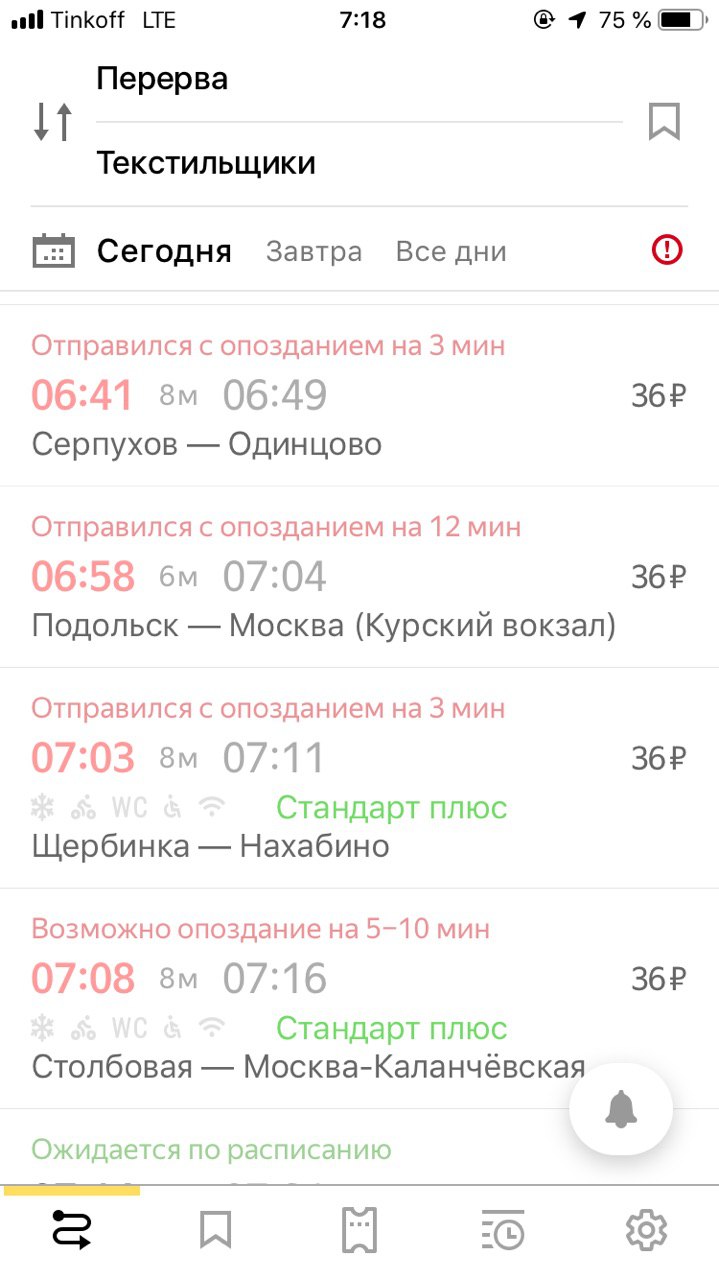Viewport: 719px width, 1280px height.
Task: Switch to Все дни schedule
Action: coord(451,251)
